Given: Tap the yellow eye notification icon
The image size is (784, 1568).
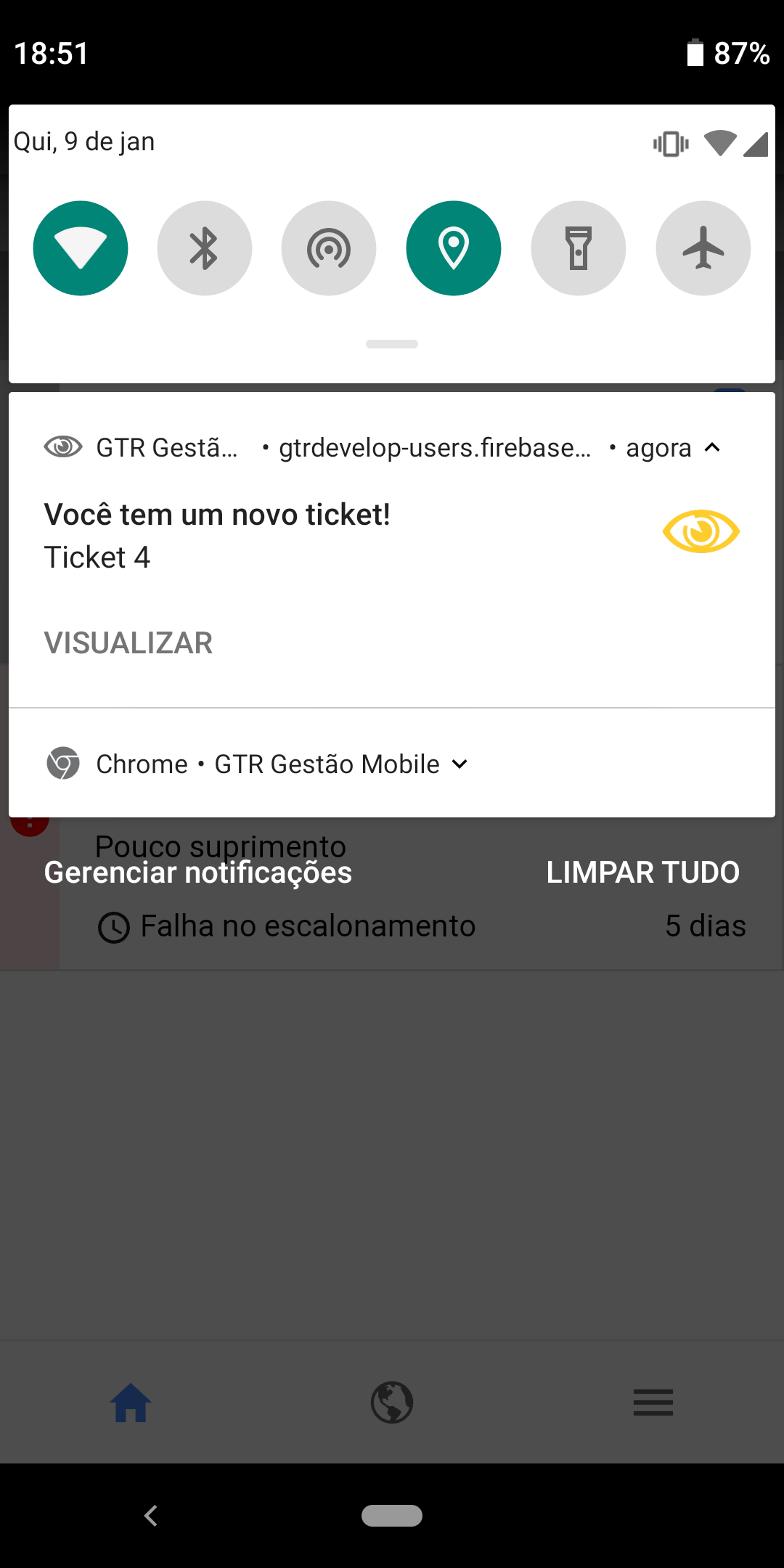Looking at the screenshot, I should [701, 531].
